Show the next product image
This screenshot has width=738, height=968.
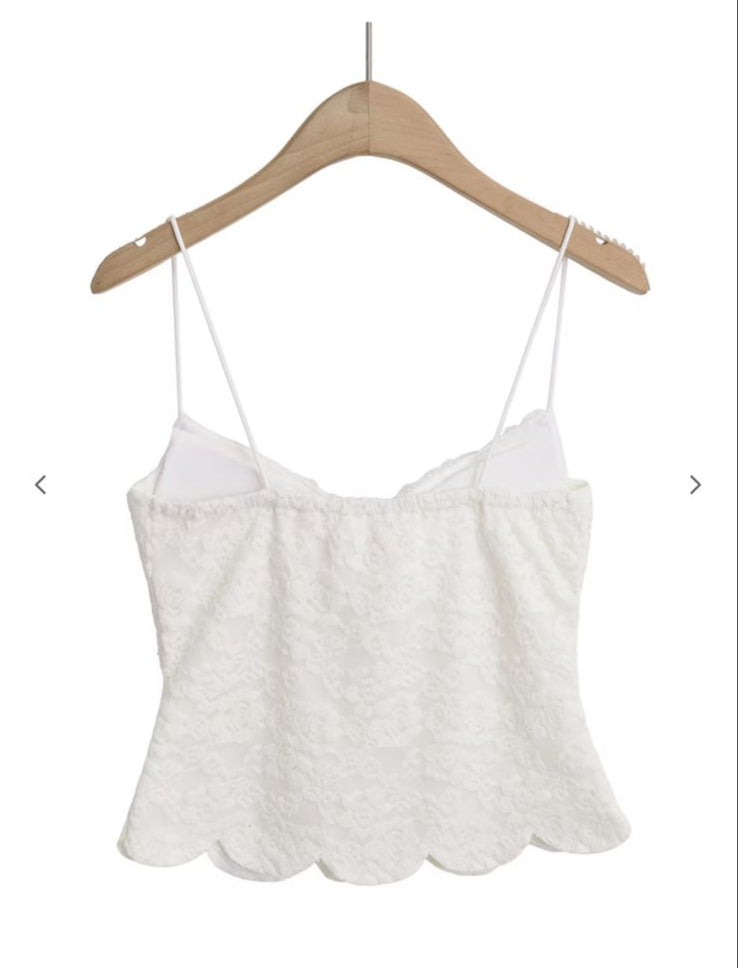tap(695, 485)
